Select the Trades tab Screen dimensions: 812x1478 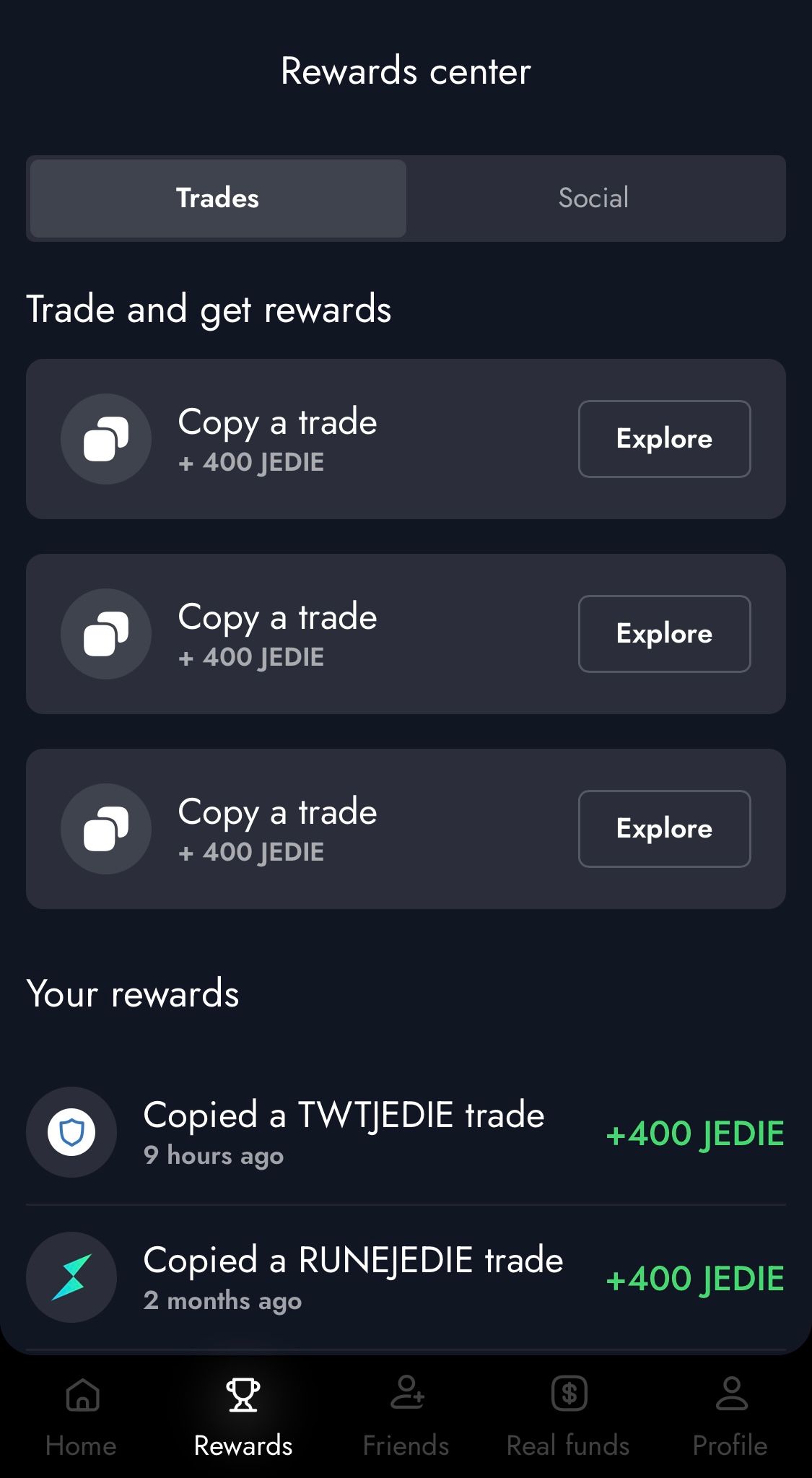(217, 198)
